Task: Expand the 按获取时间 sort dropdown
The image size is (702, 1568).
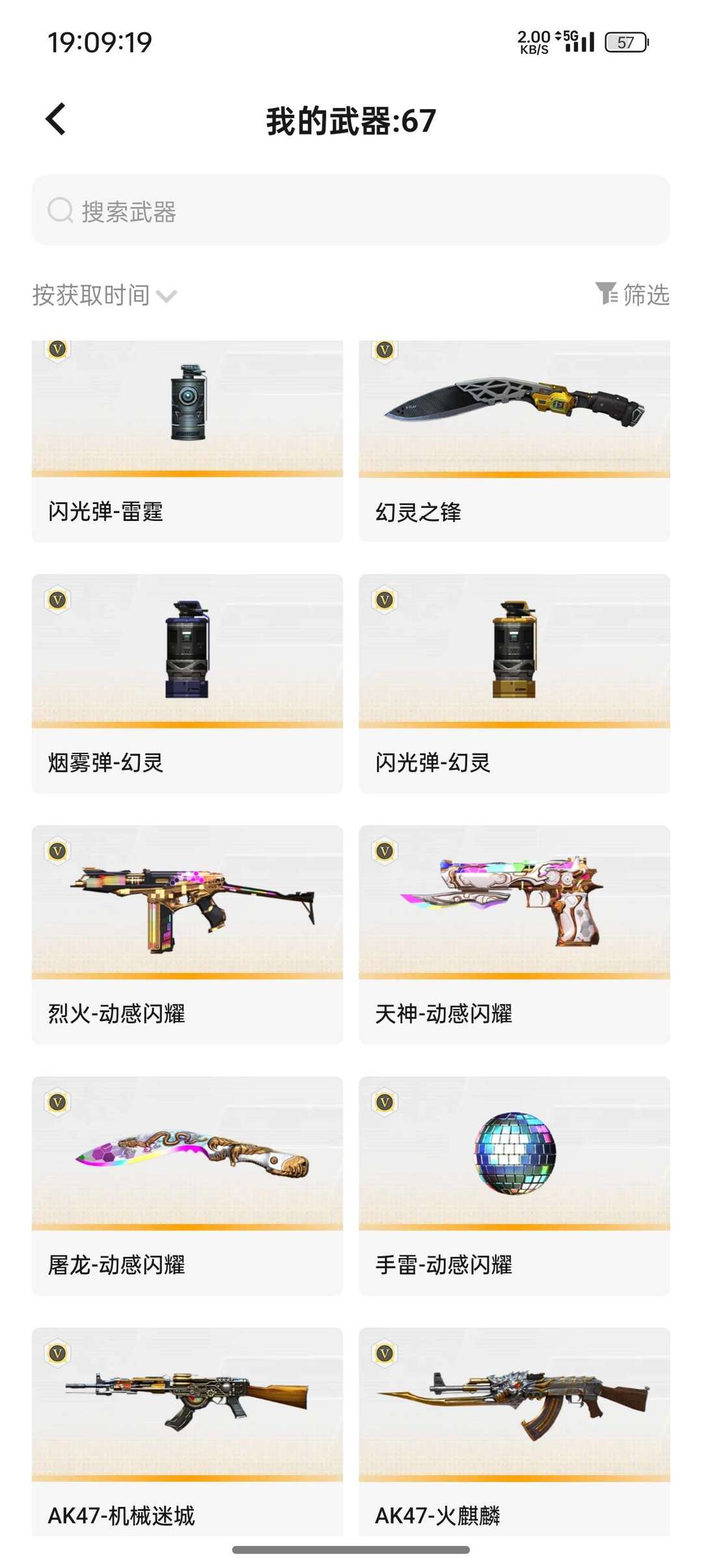Action: point(105,296)
